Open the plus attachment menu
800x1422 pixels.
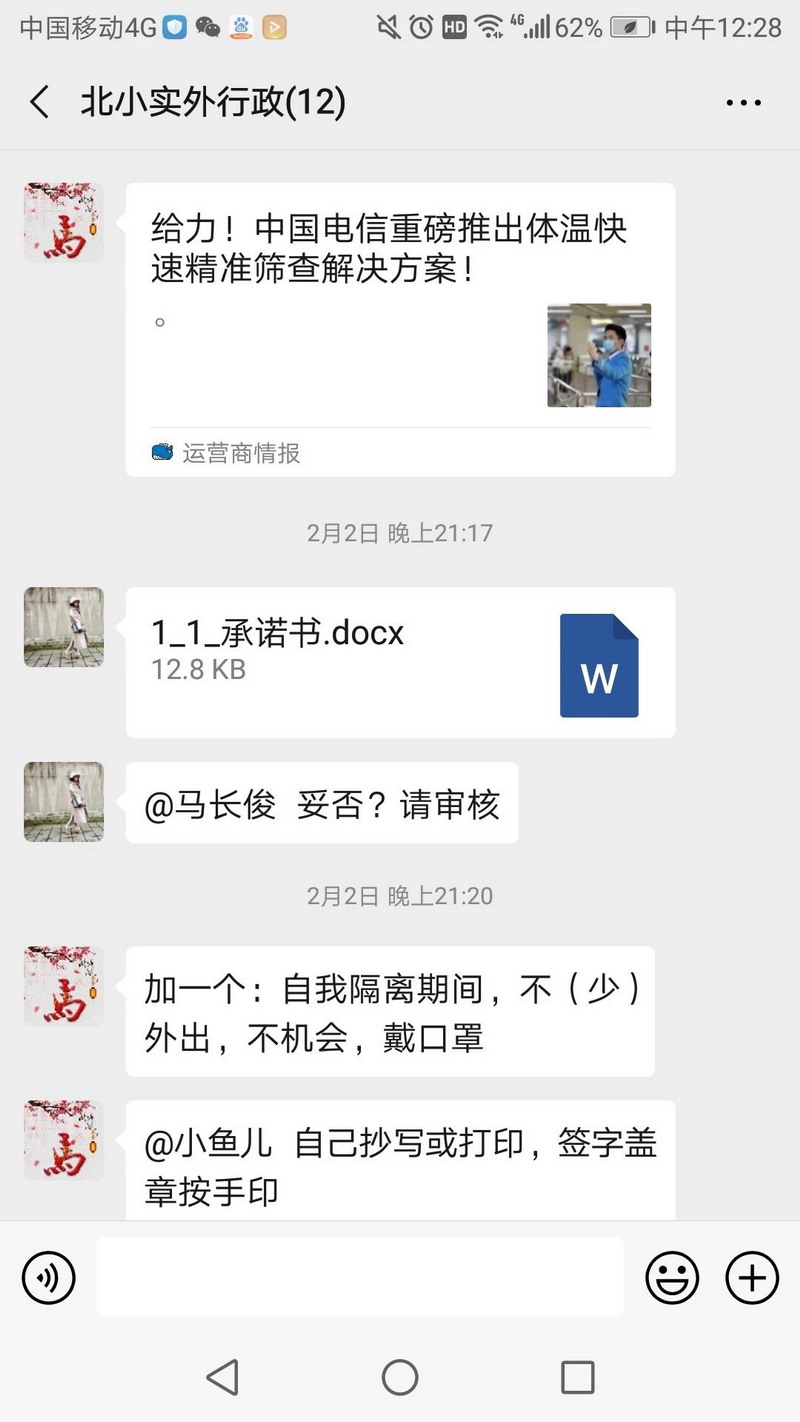[x=751, y=1277]
